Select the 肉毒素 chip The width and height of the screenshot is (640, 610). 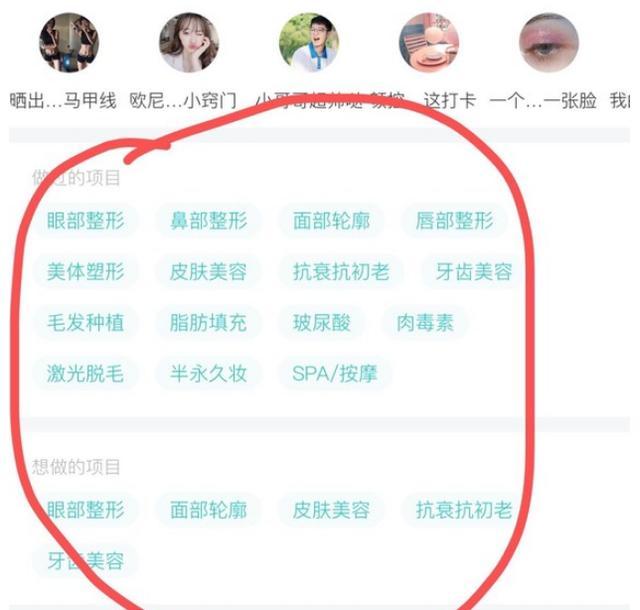click(x=425, y=322)
